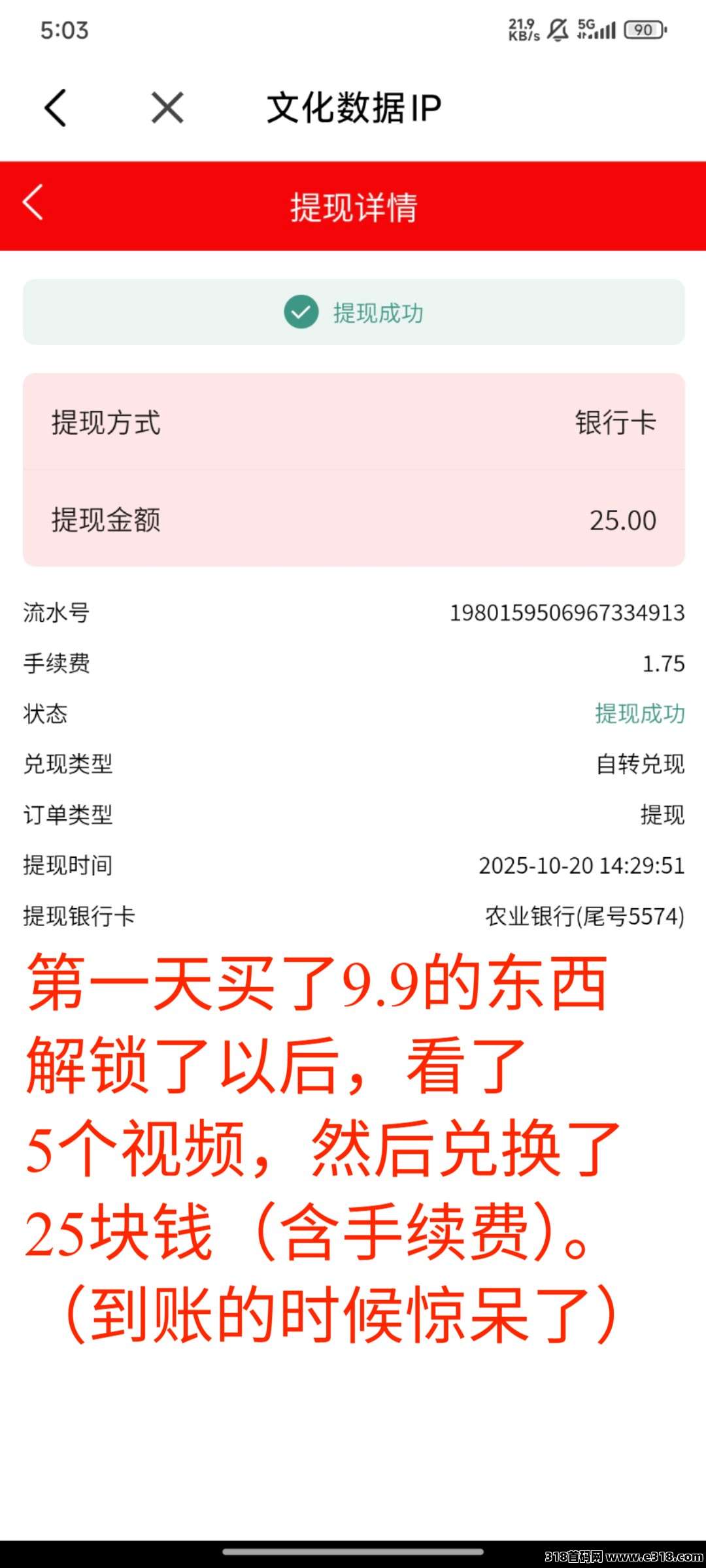
Task: Return from the 提现详情 page
Action: (x=33, y=203)
